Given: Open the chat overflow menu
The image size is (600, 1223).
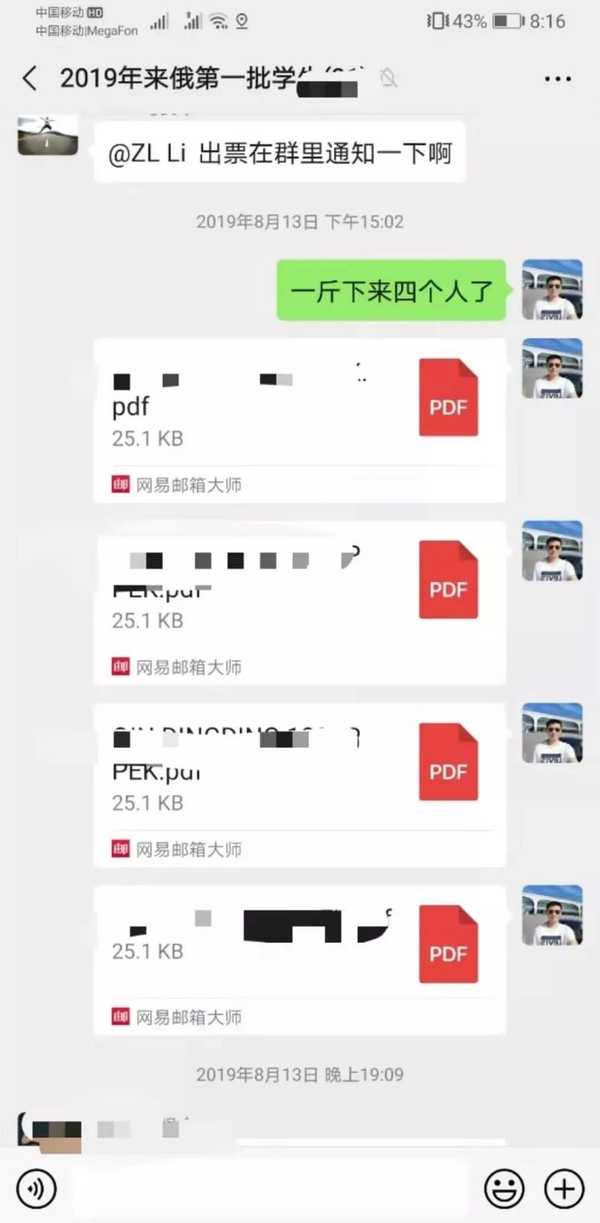Looking at the screenshot, I should (x=557, y=78).
